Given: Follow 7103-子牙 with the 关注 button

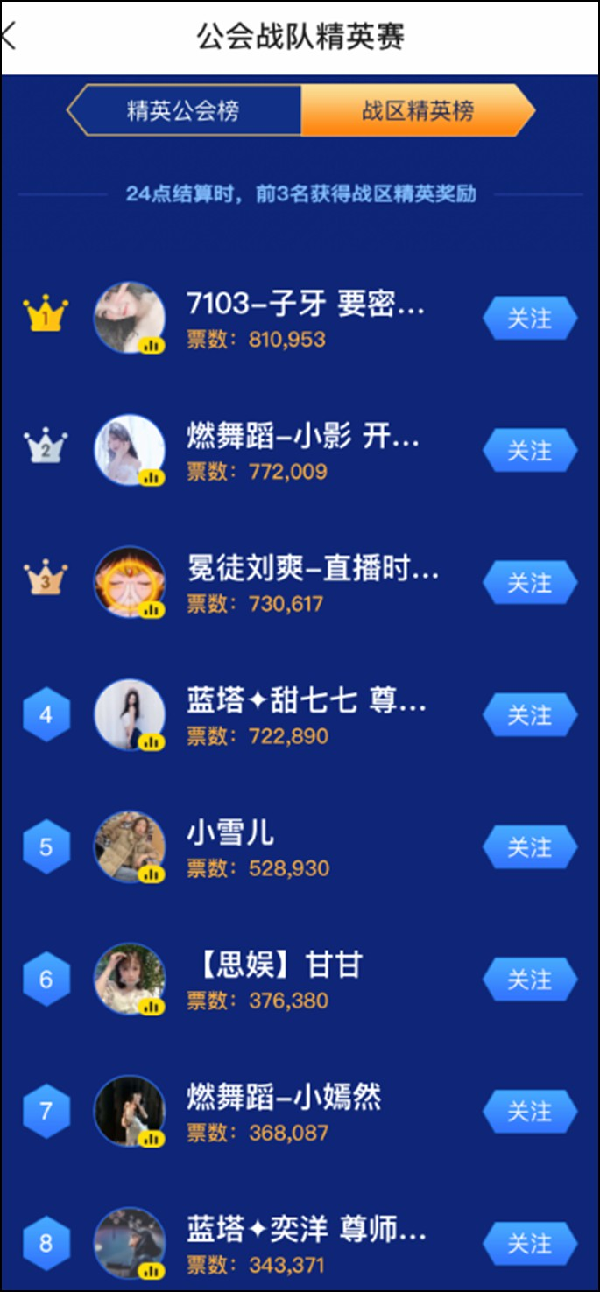Looking at the screenshot, I should [530, 319].
